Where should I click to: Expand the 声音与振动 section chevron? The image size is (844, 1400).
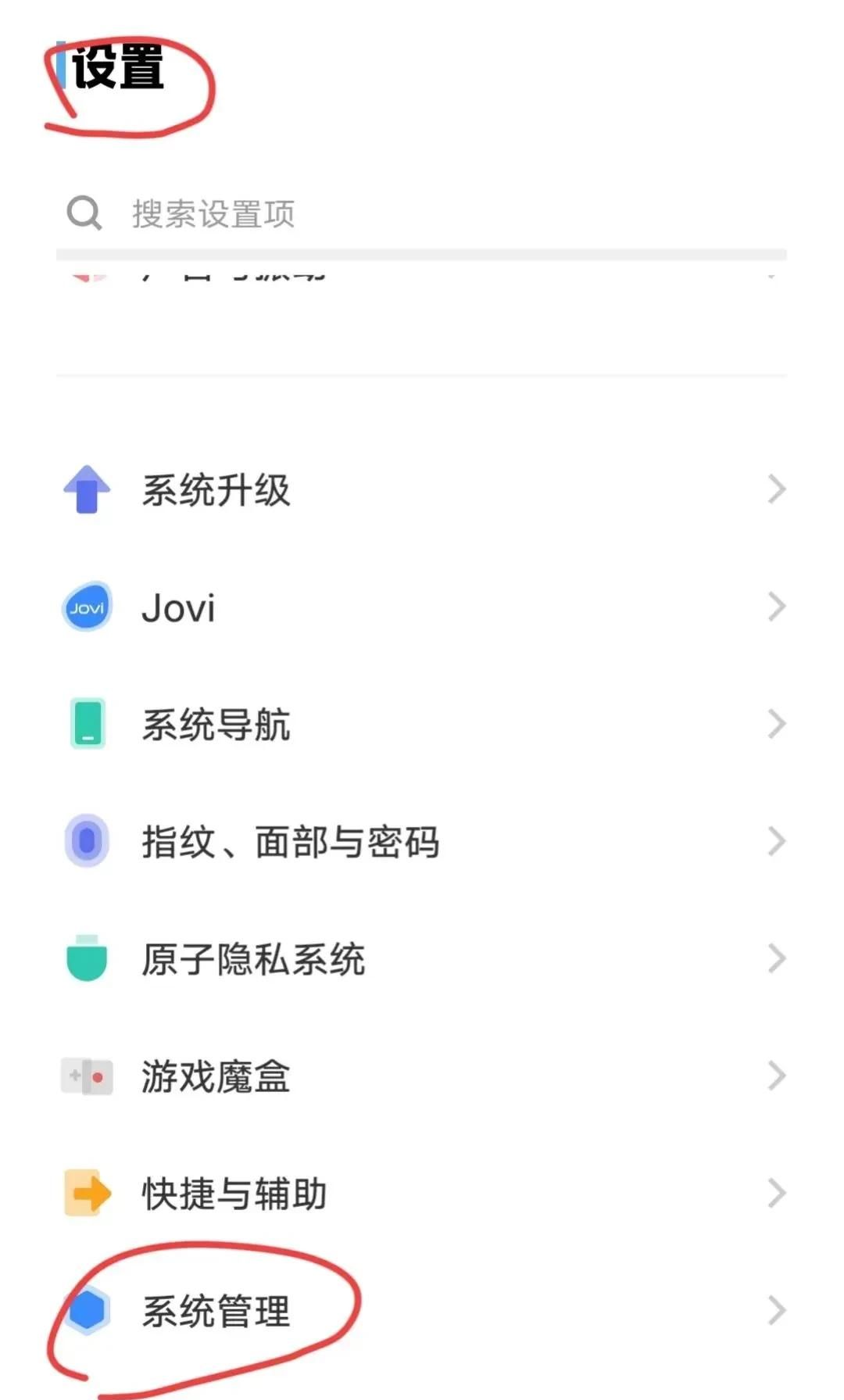point(770,277)
